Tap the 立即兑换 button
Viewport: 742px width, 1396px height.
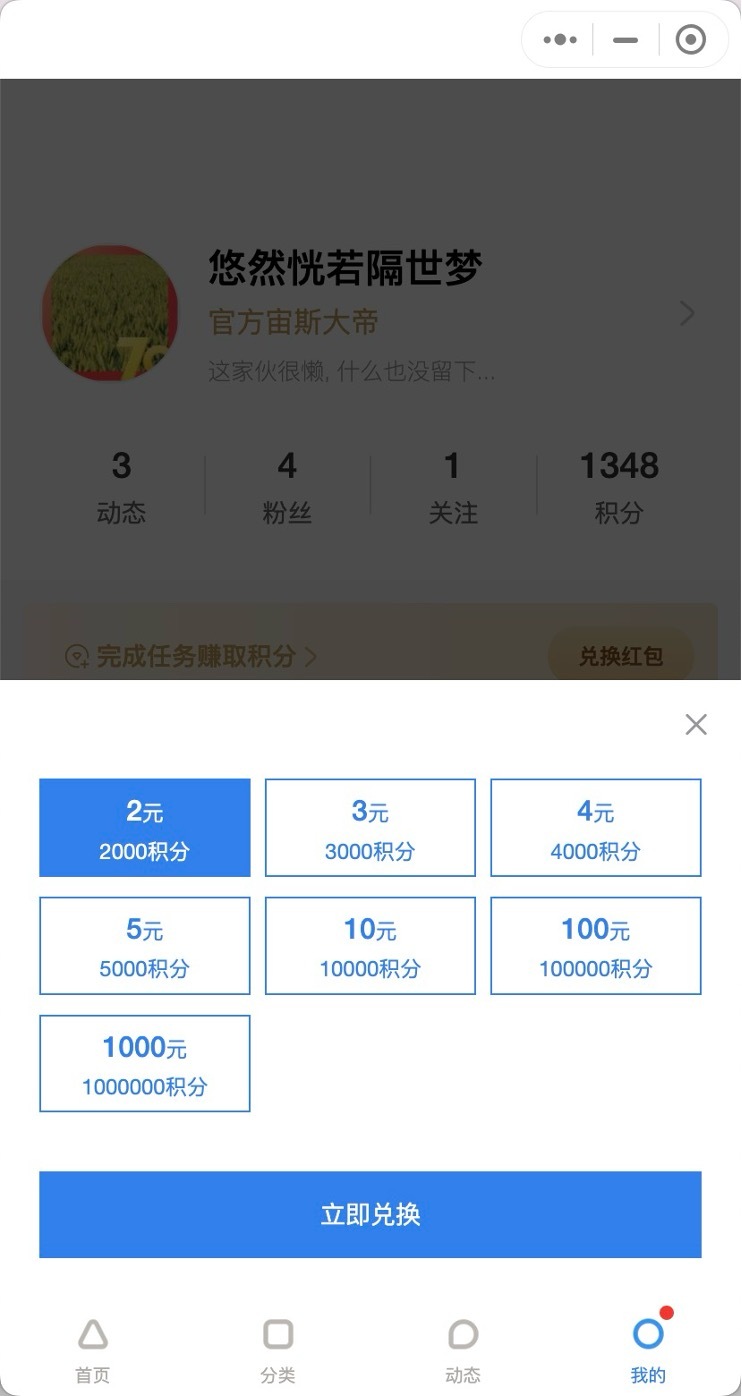370,1215
